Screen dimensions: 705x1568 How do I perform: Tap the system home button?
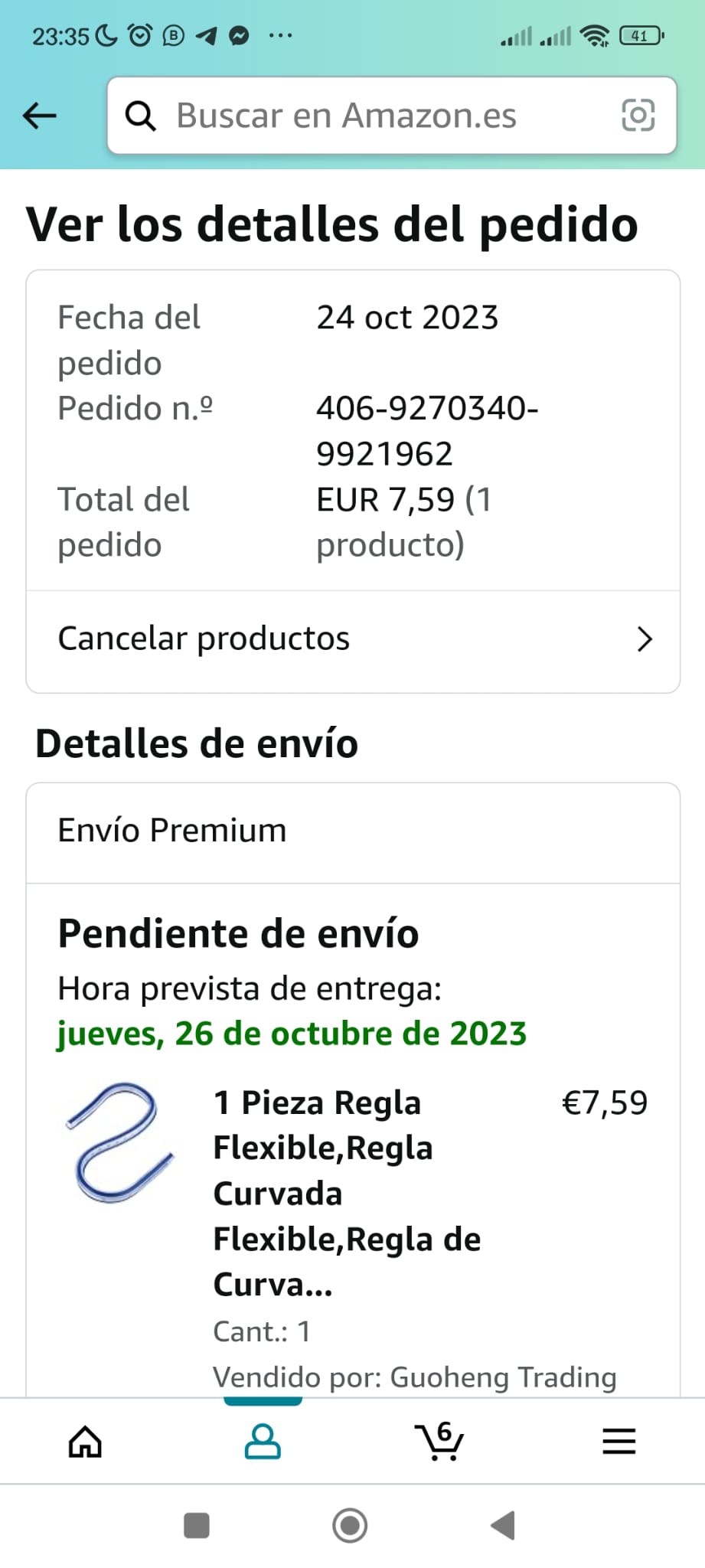click(350, 1526)
